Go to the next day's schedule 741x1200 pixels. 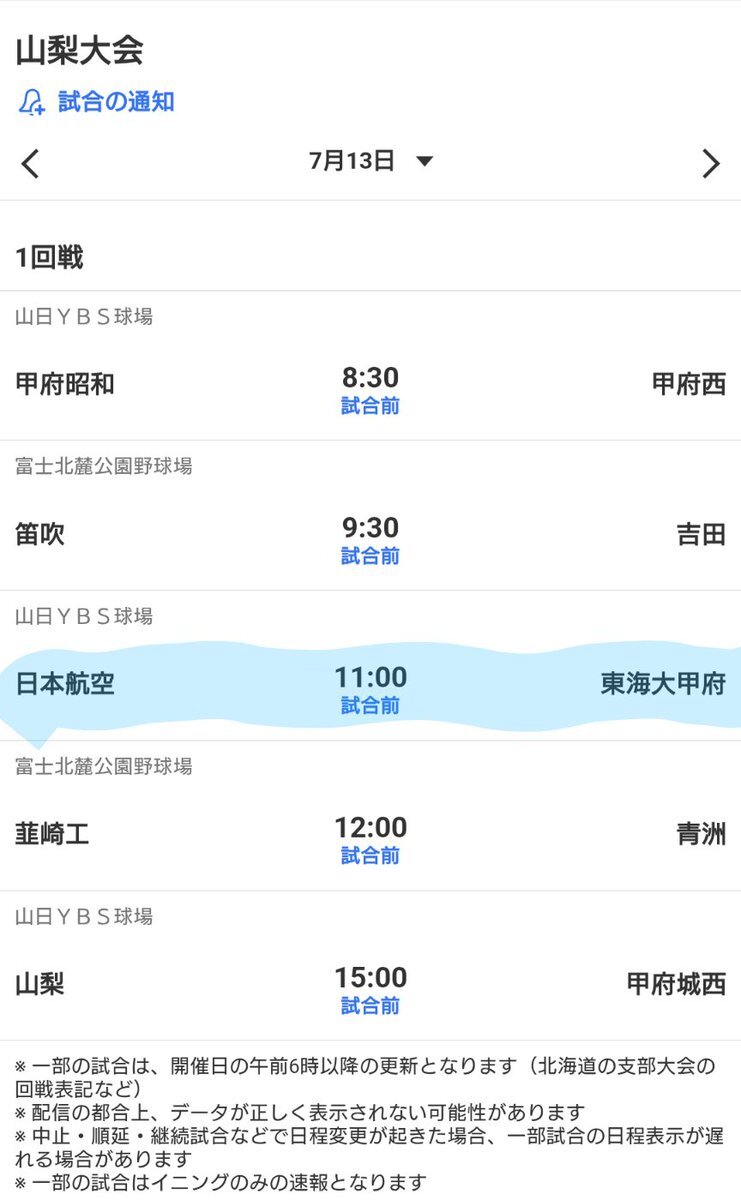(x=710, y=163)
